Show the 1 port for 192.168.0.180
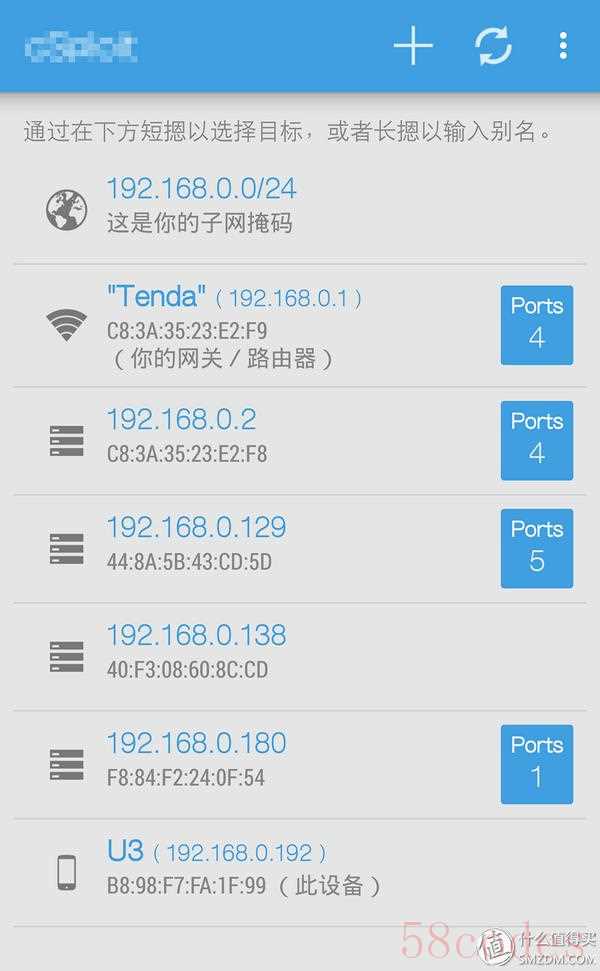600x971 pixels. tap(537, 764)
